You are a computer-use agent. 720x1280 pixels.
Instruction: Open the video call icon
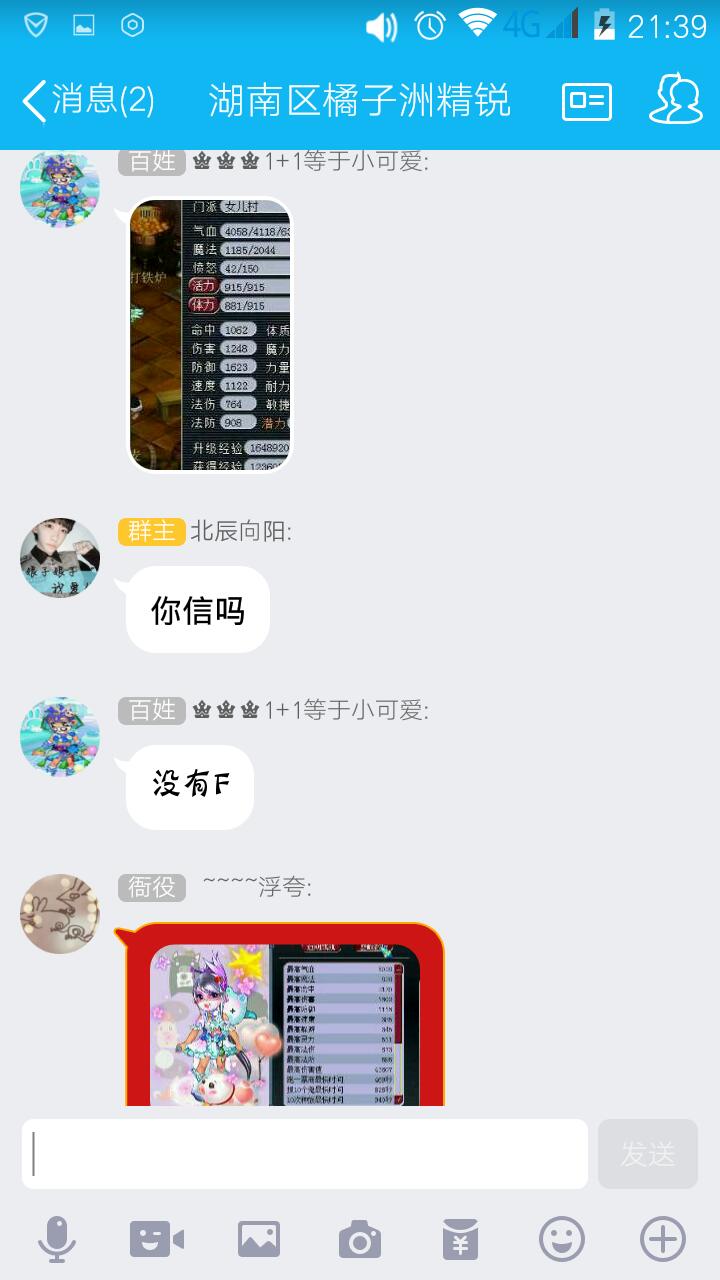pos(157,1240)
